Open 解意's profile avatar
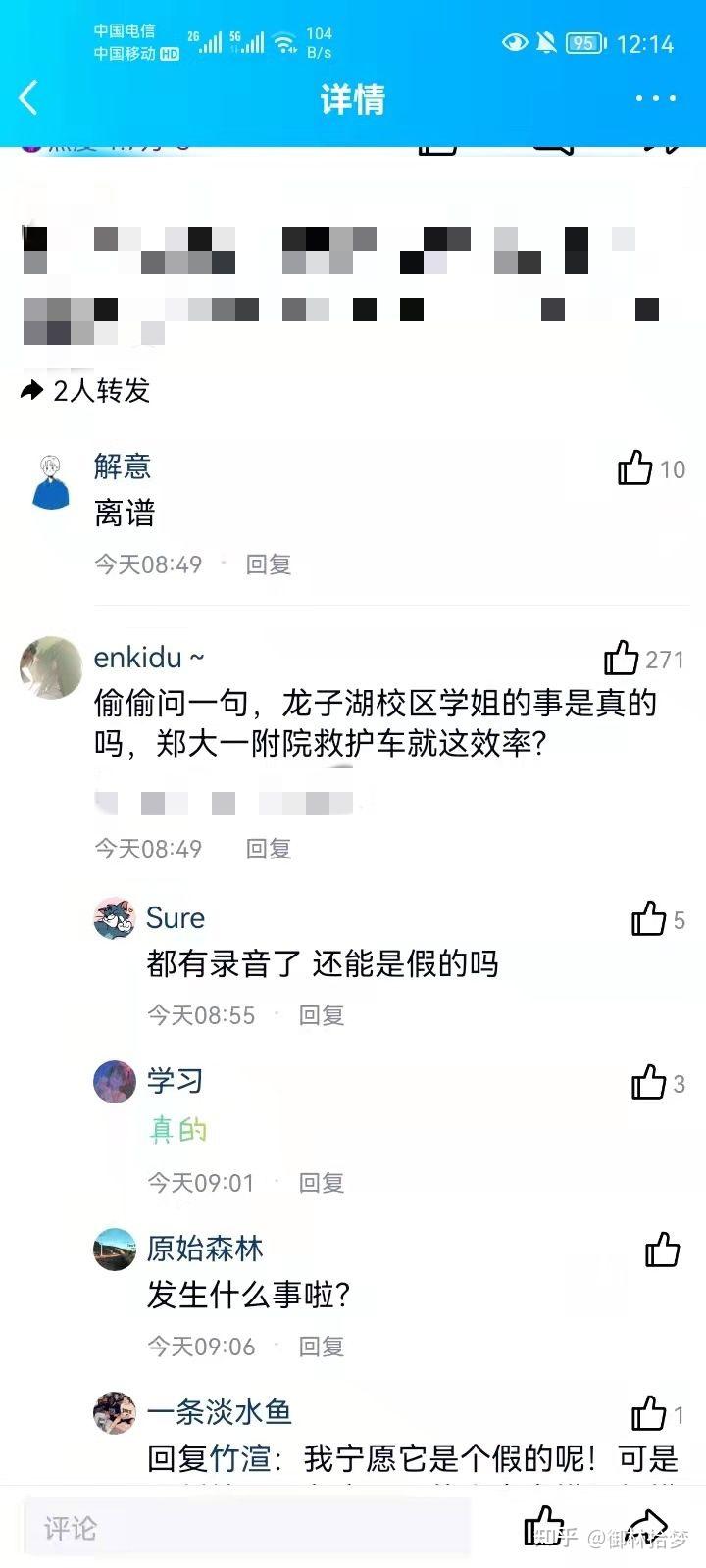Image resolution: width=706 pixels, height=1568 pixels. point(50,481)
